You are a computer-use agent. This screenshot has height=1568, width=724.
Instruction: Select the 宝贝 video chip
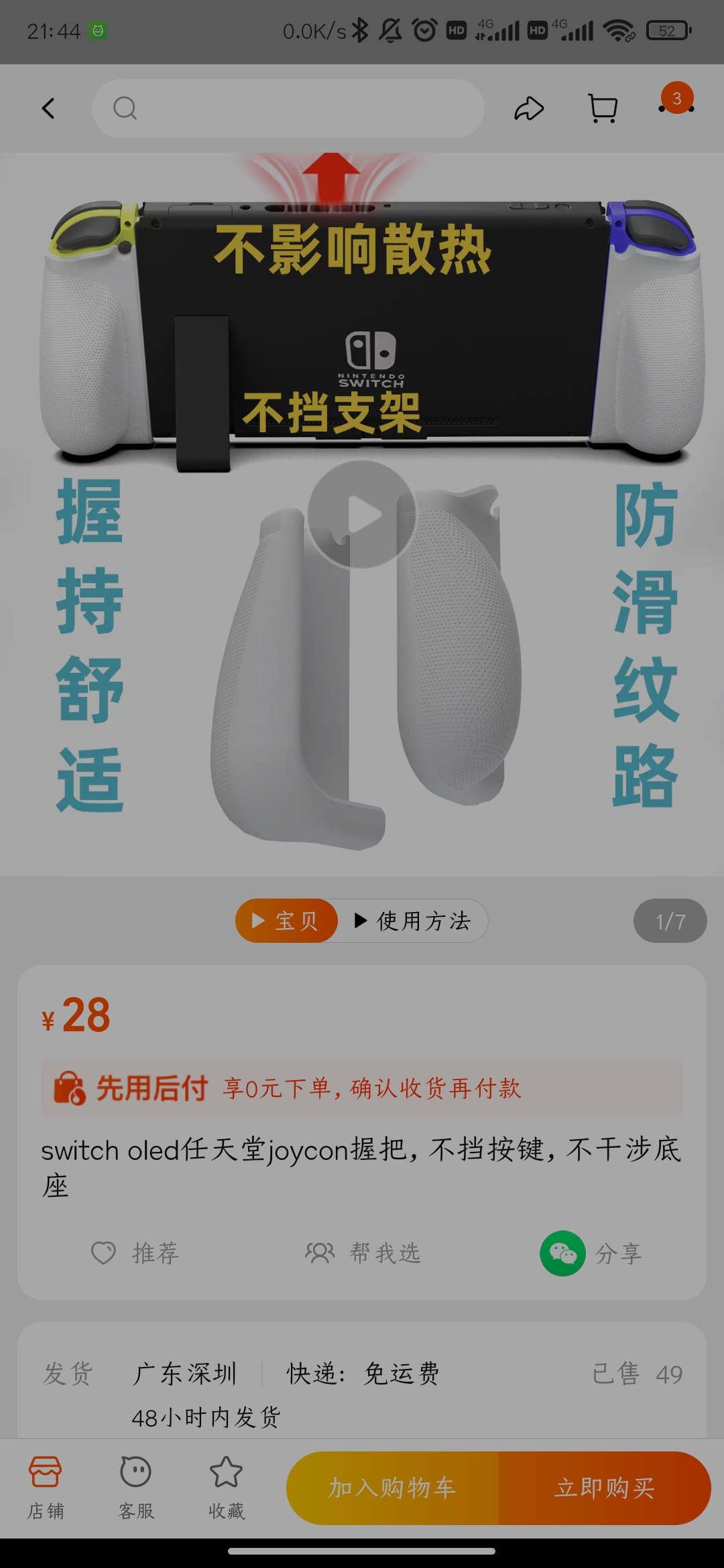286,921
